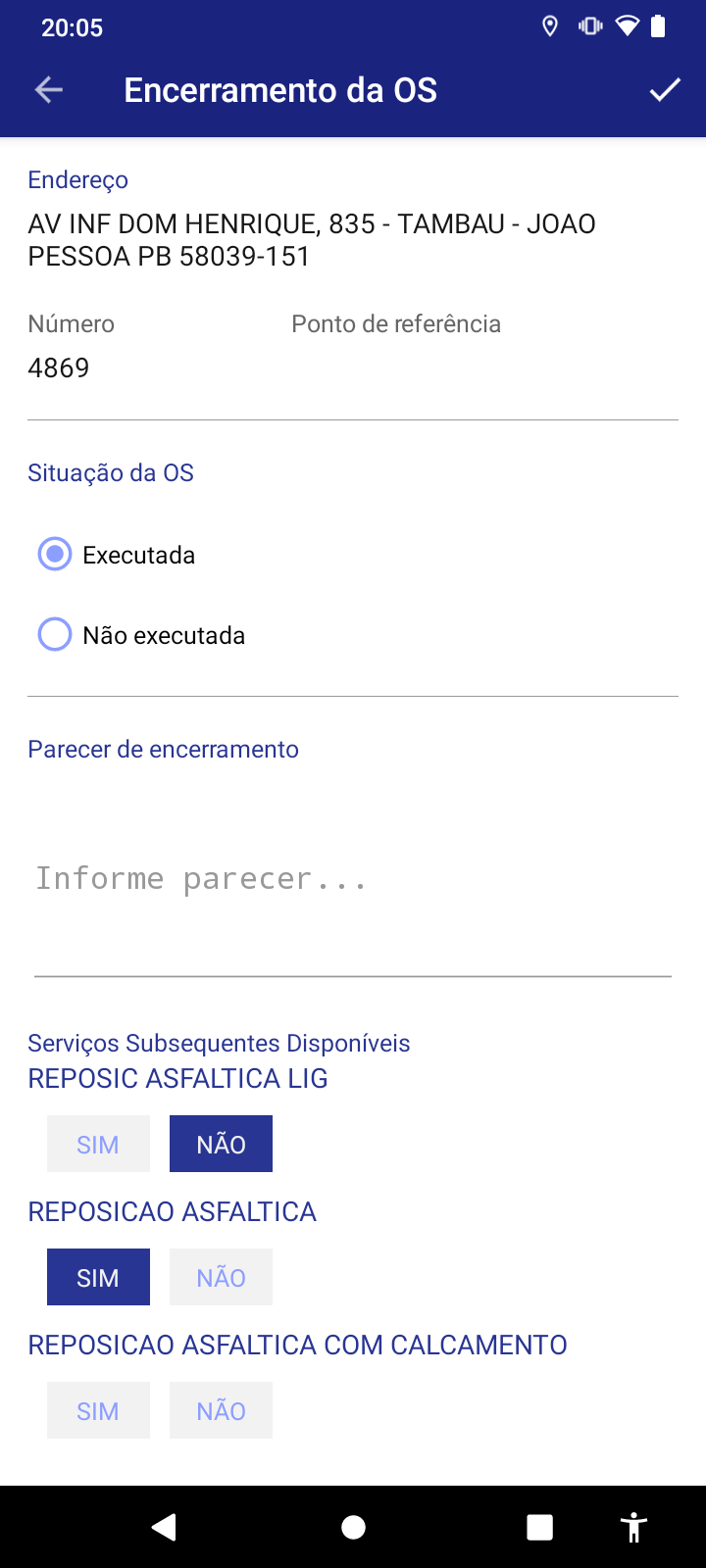Select the Não executada option
The image size is (706, 1568).
coord(55,635)
